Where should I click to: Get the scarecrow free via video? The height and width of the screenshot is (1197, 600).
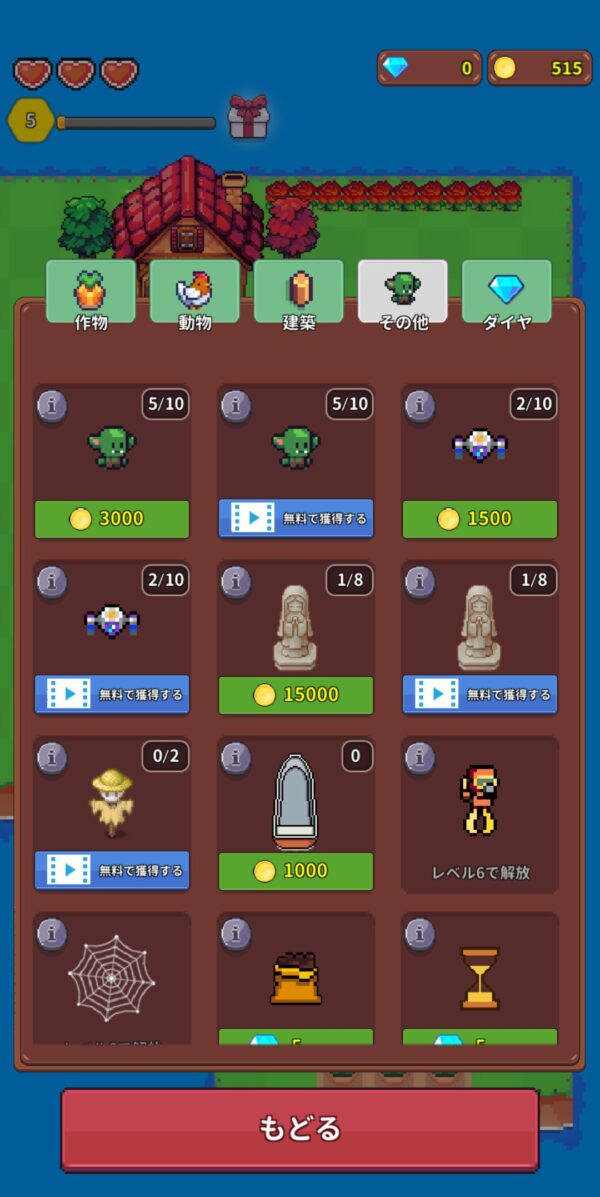(x=112, y=871)
